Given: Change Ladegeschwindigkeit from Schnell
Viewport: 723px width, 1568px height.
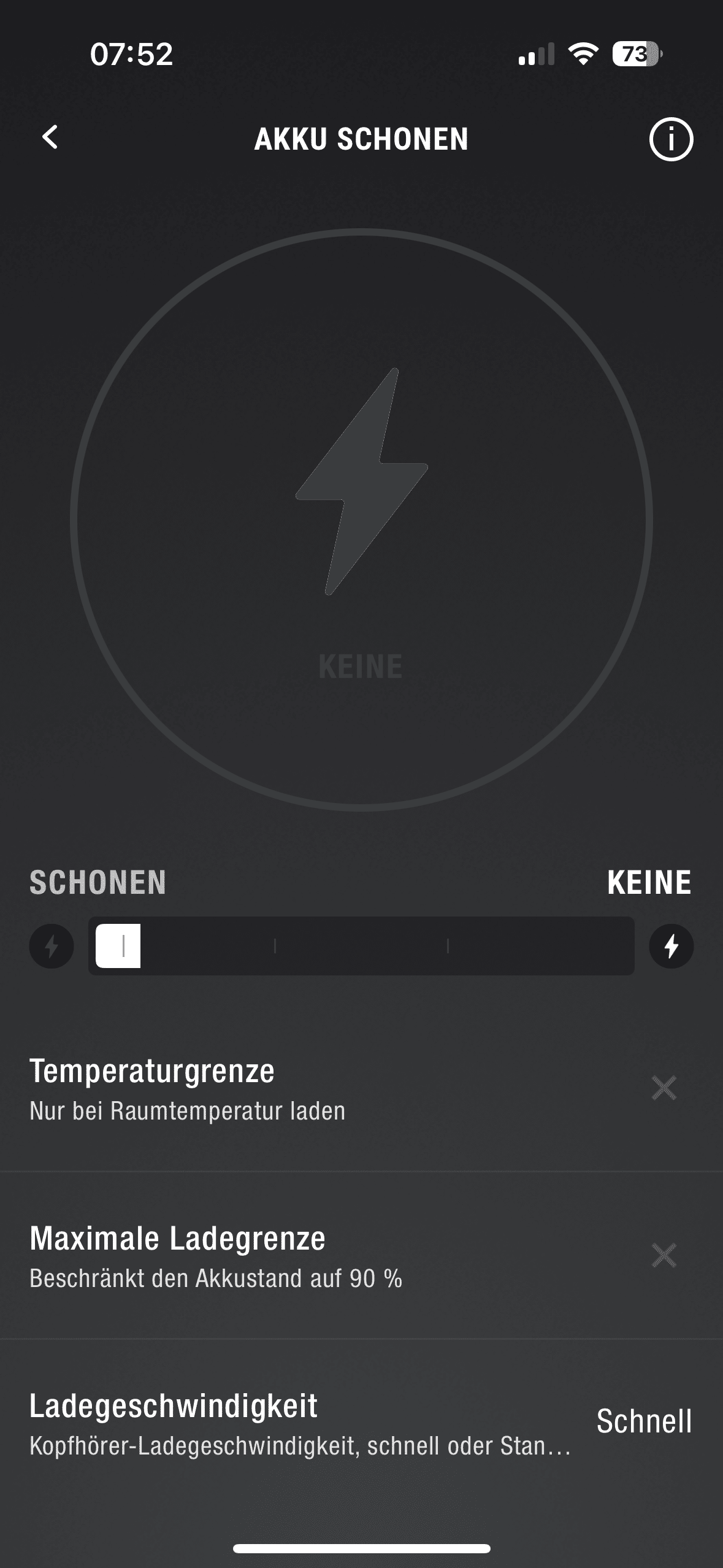Looking at the screenshot, I should (x=644, y=1421).
